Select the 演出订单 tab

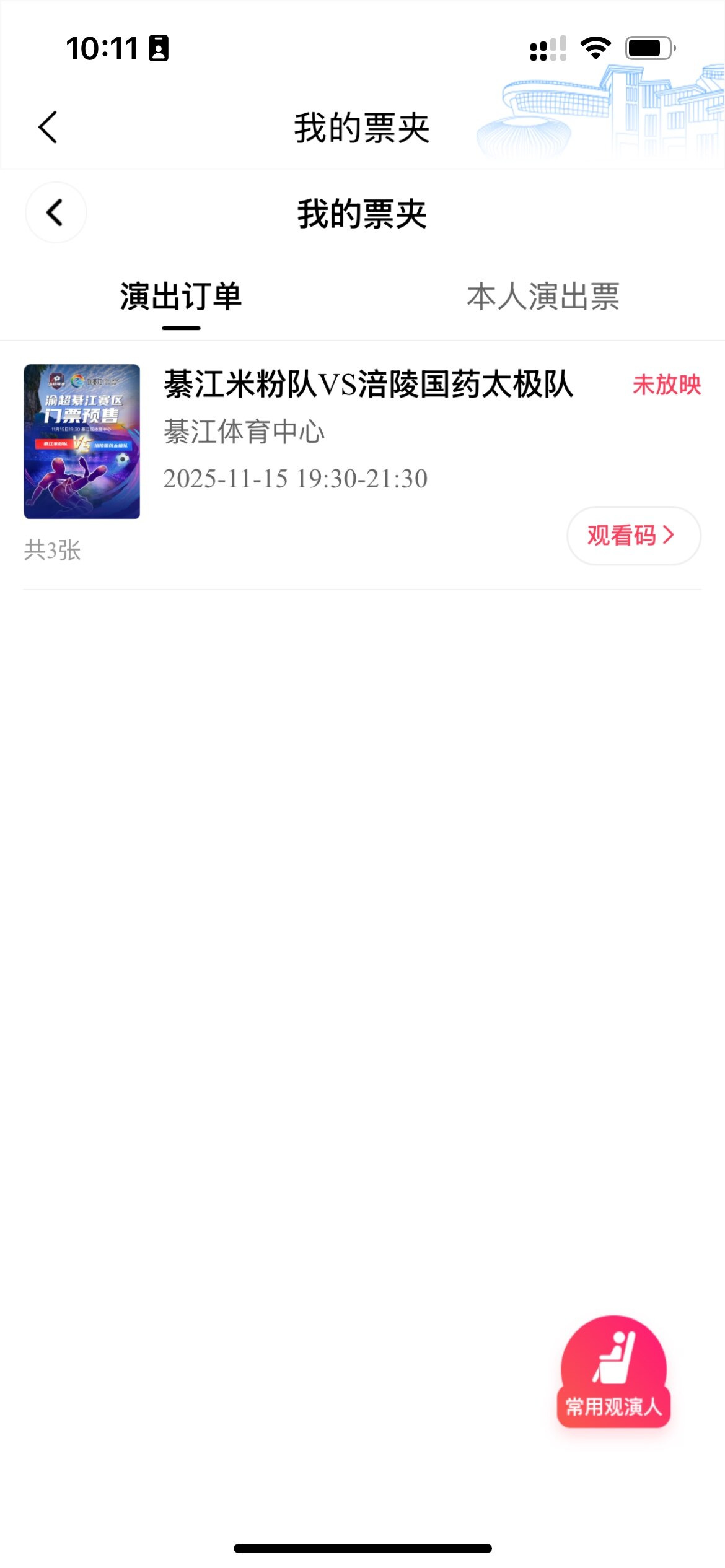[x=181, y=297]
